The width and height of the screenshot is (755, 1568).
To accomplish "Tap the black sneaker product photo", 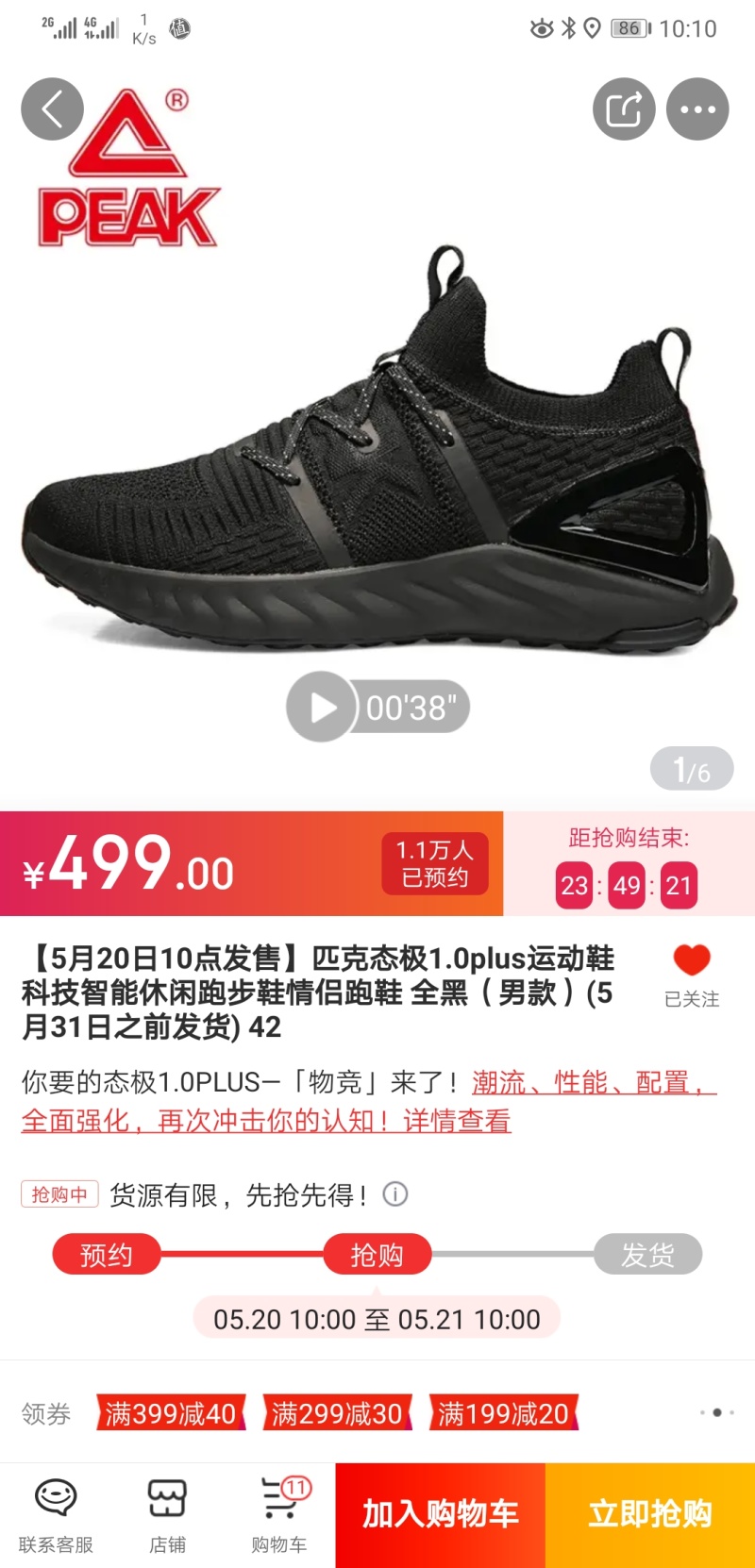I will click(377, 443).
